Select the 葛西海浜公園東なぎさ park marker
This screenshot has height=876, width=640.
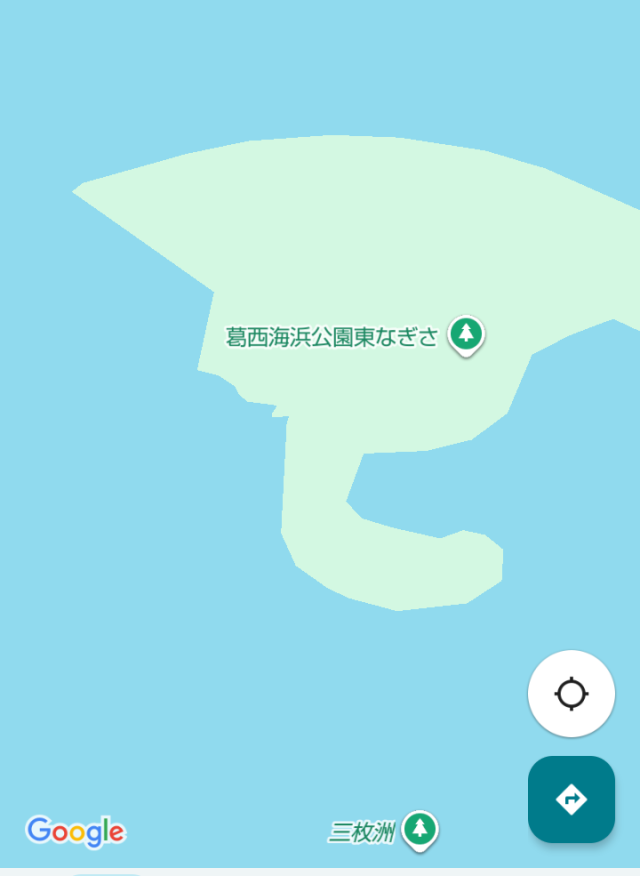(465, 334)
